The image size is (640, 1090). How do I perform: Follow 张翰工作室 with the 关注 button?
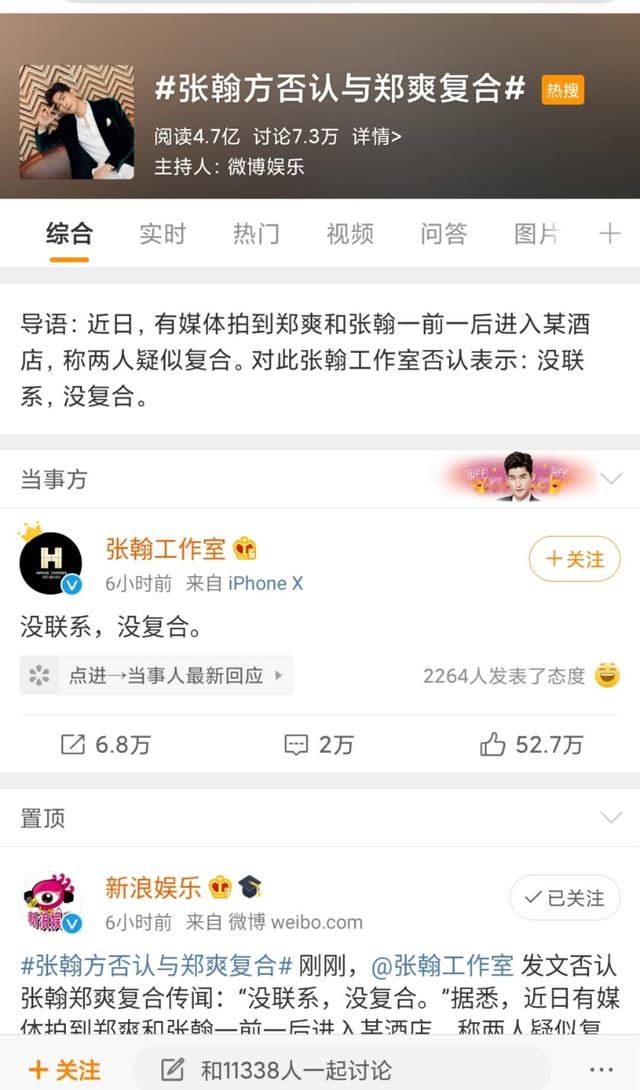pyautogui.click(x=574, y=559)
